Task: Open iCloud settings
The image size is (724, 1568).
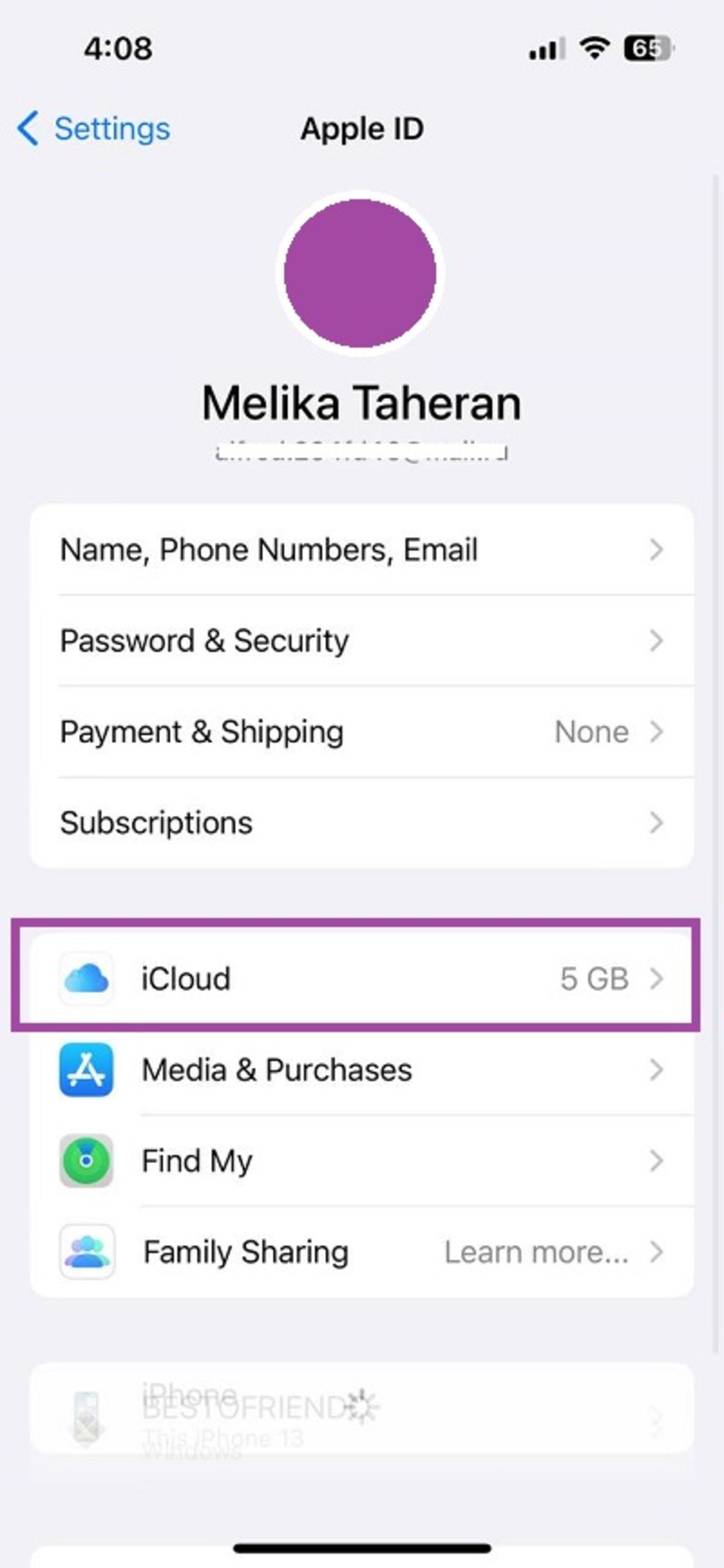Action: pyautogui.click(x=361, y=979)
